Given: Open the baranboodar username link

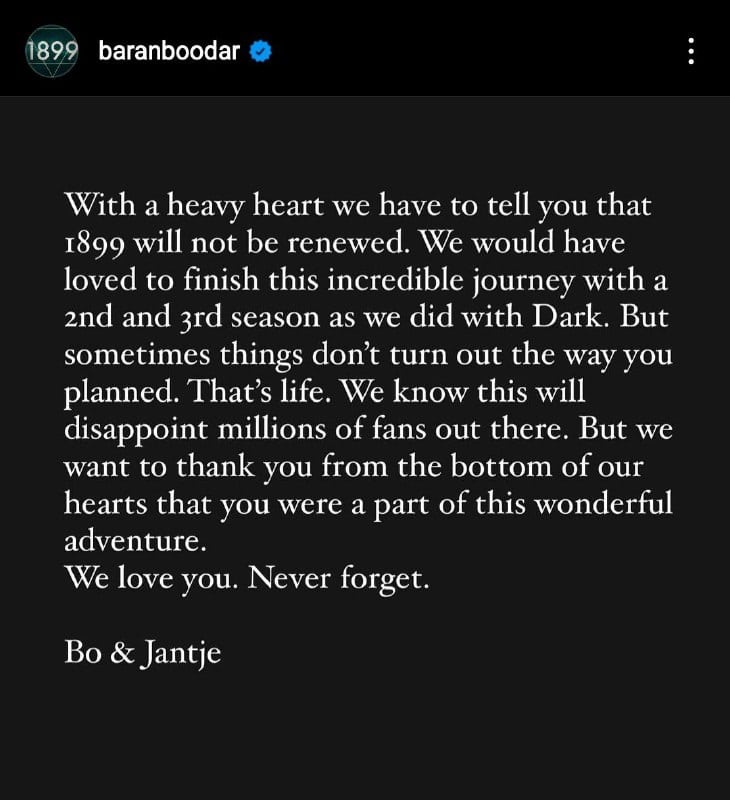Looking at the screenshot, I should click(169, 51).
